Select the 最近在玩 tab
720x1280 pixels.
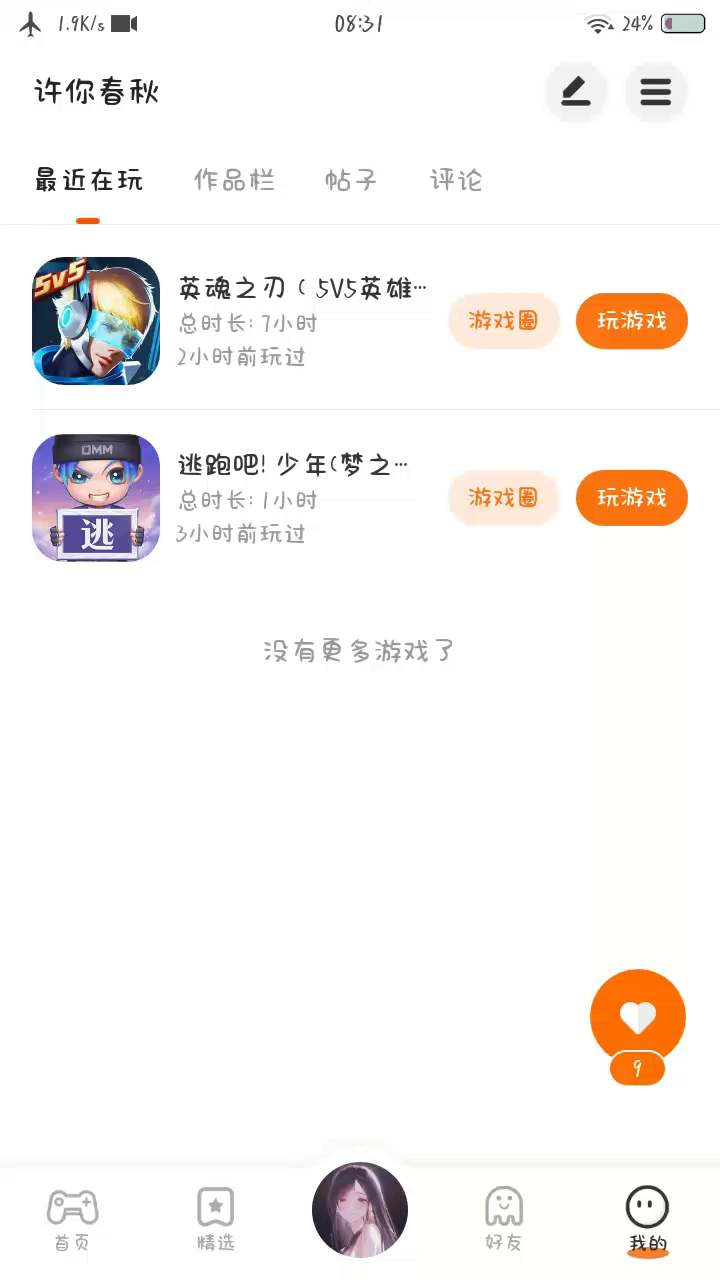(x=89, y=180)
